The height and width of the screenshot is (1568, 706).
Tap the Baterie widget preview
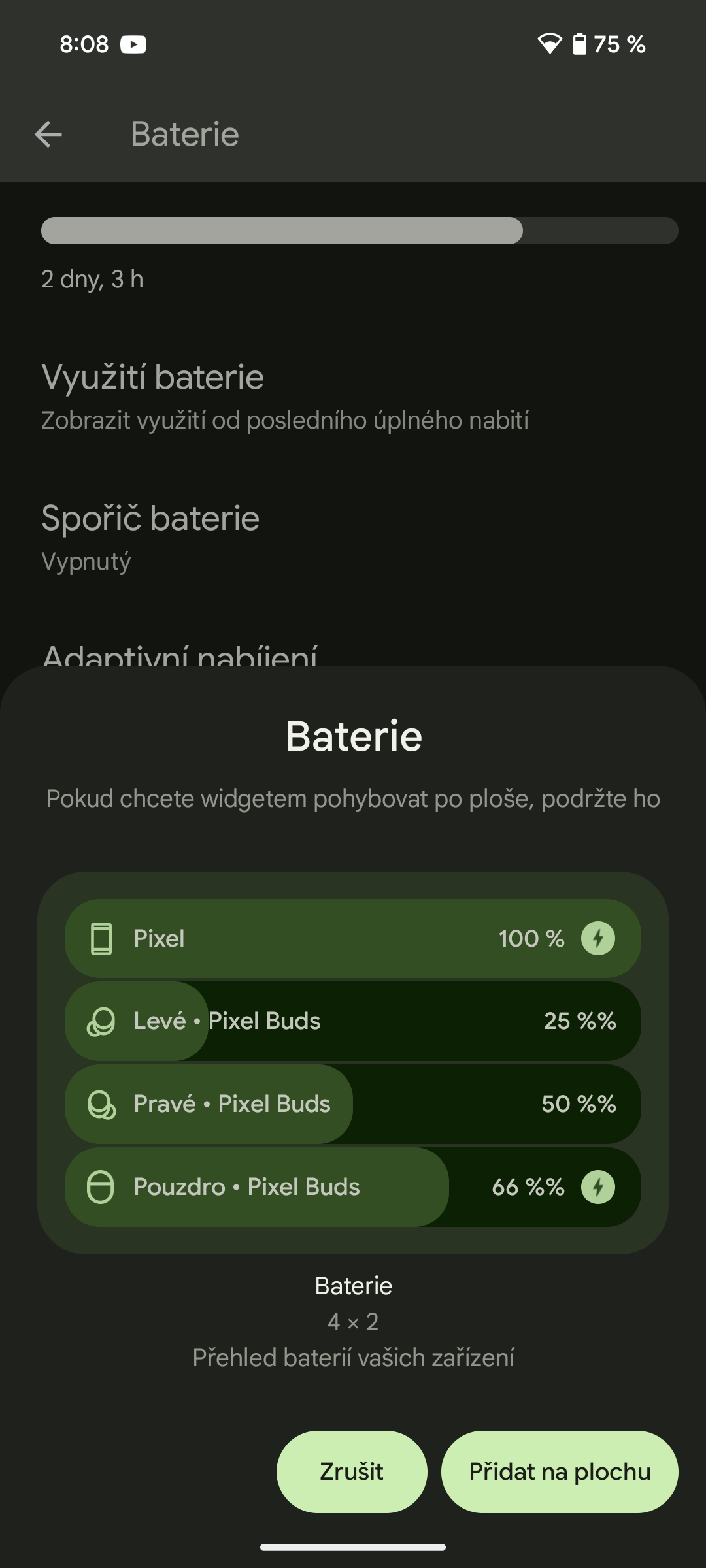click(x=353, y=1062)
